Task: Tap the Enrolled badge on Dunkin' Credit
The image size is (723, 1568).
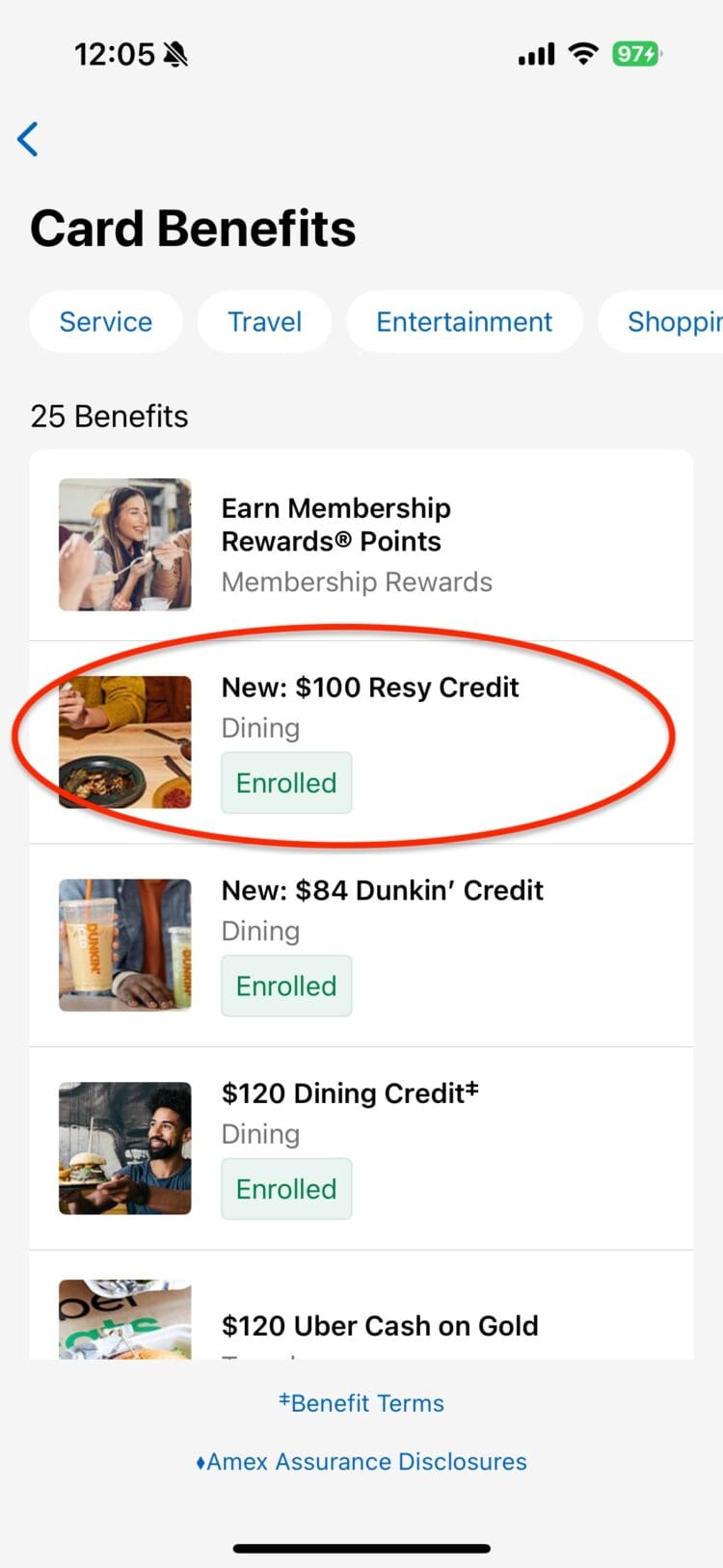Action: [x=285, y=985]
